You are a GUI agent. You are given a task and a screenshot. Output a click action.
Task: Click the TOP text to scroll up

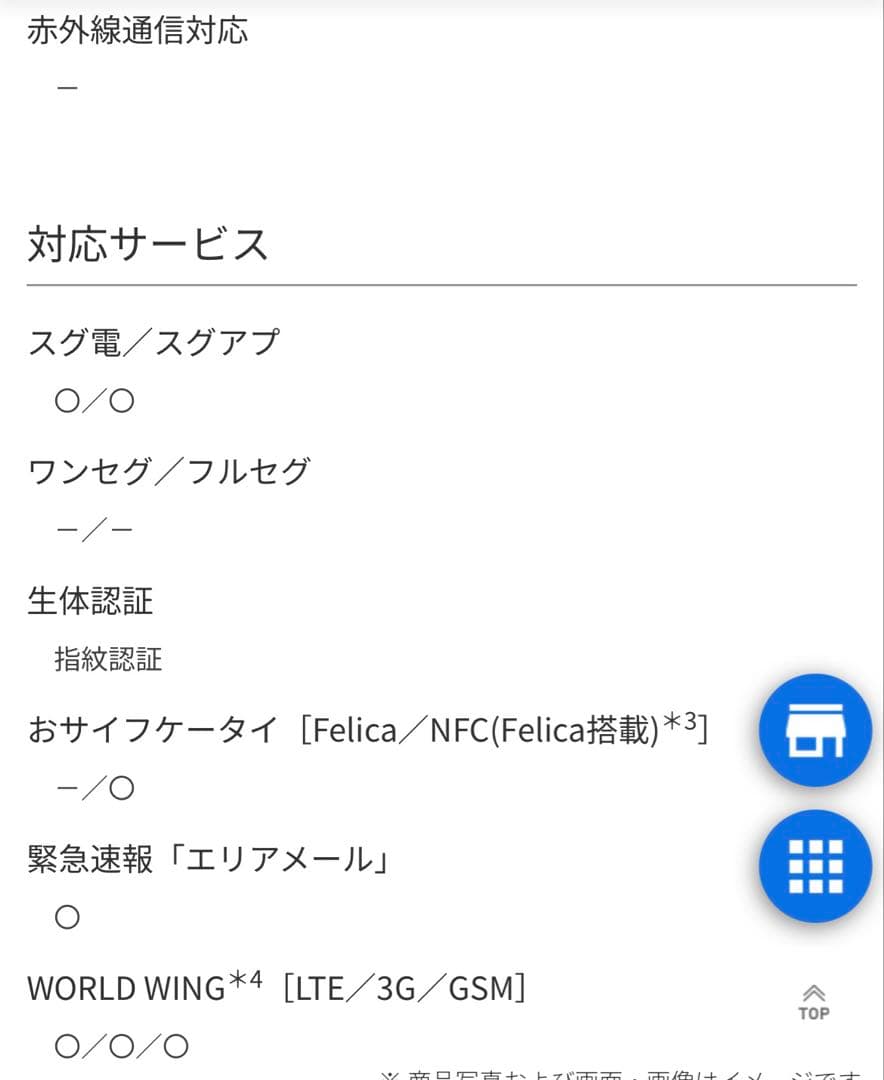click(814, 1012)
